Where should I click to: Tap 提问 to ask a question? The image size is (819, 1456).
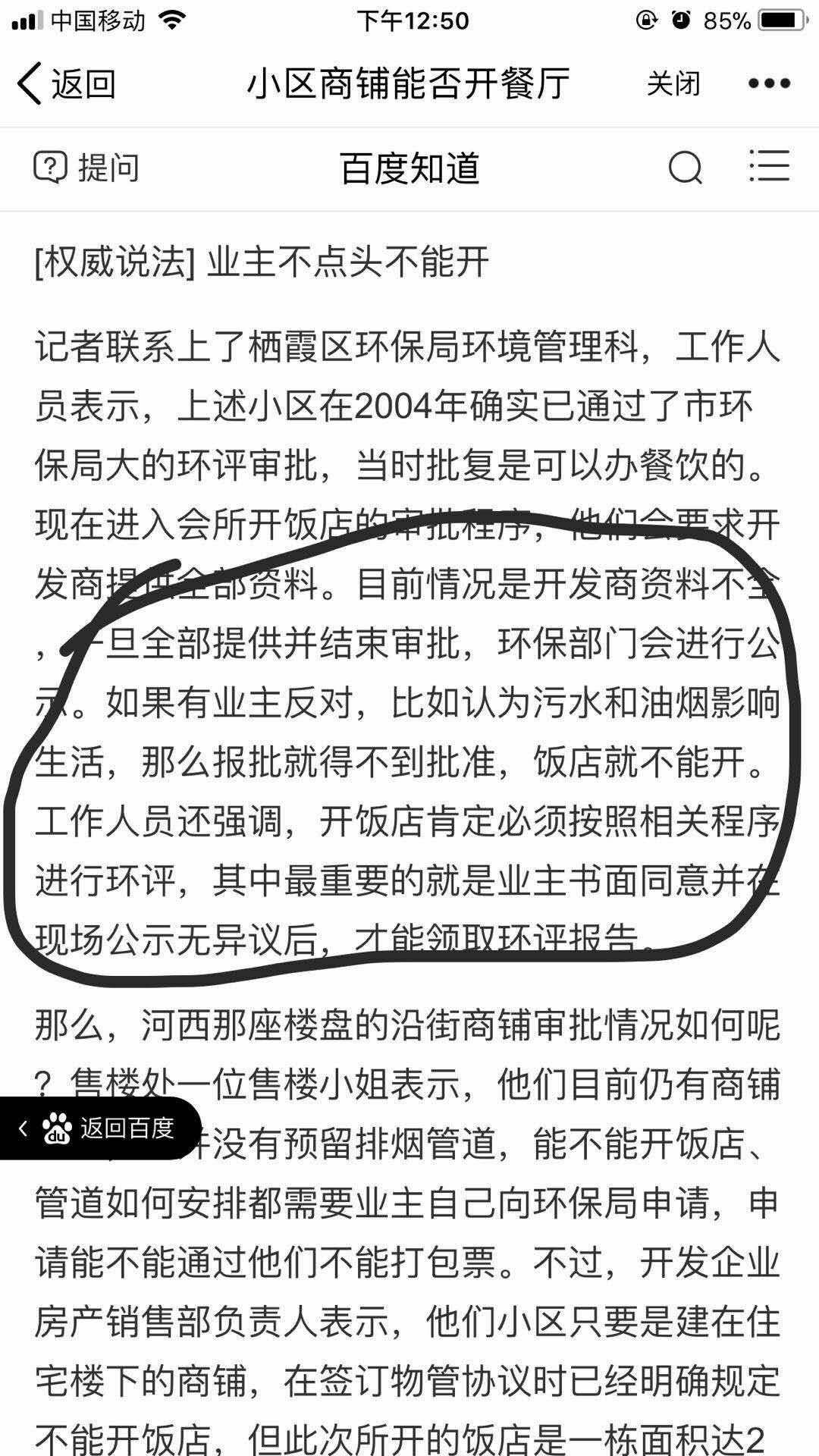click(x=86, y=167)
